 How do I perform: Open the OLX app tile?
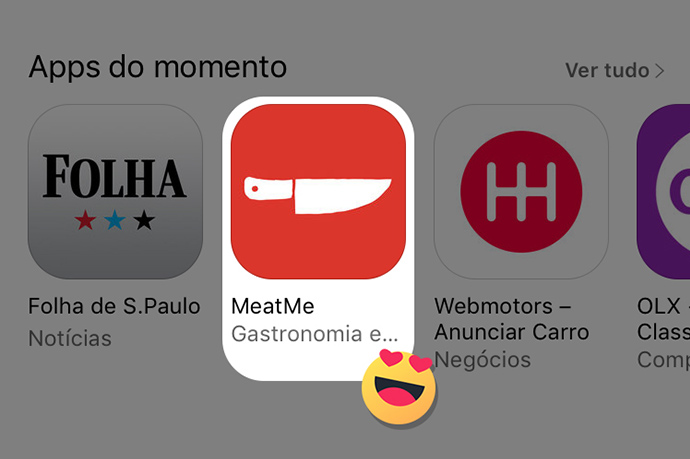pos(665,192)
